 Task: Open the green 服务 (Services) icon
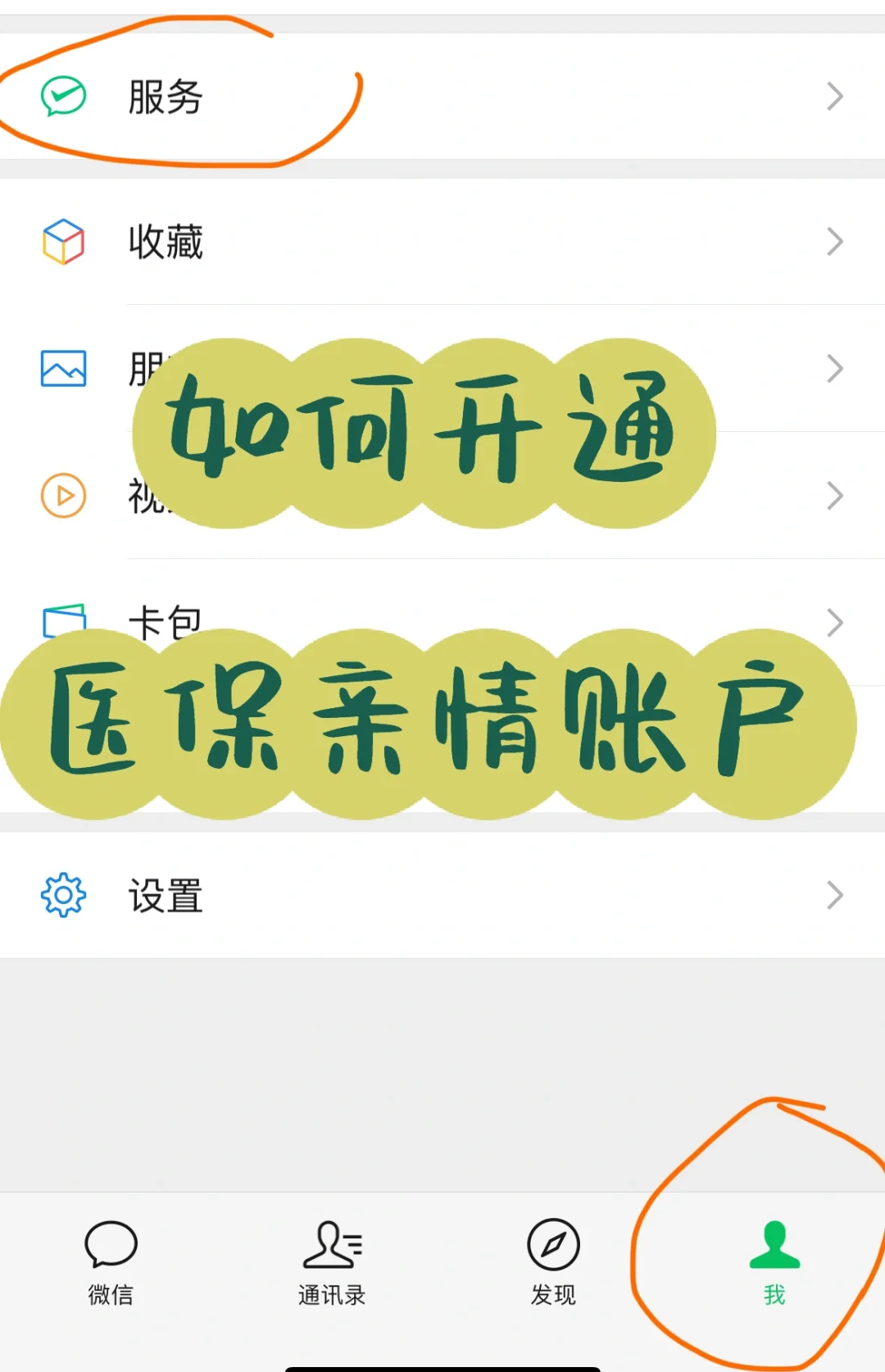pyautogui.click(x=61, y=96)
